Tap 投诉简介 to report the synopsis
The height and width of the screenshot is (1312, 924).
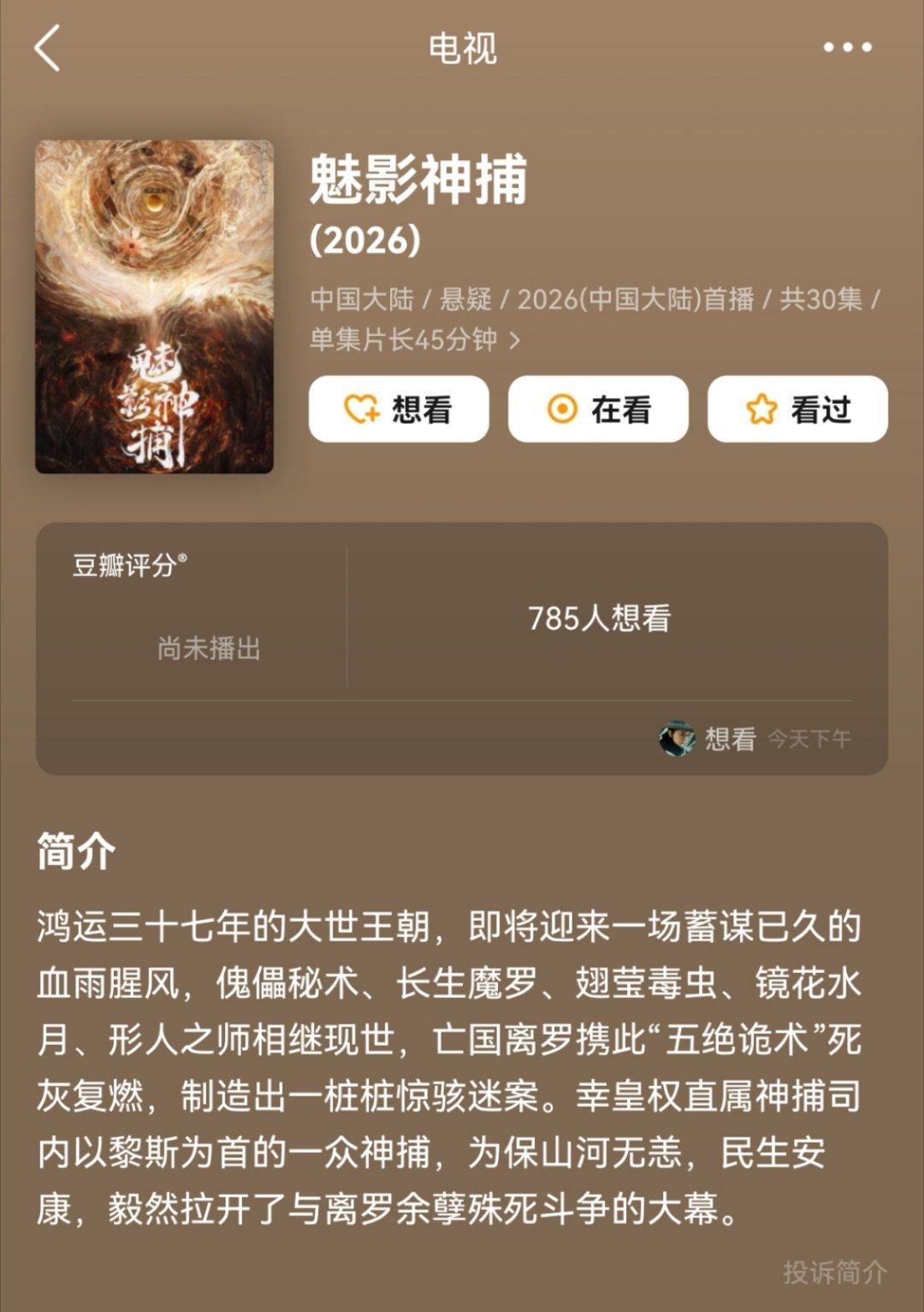[834, 1273]
